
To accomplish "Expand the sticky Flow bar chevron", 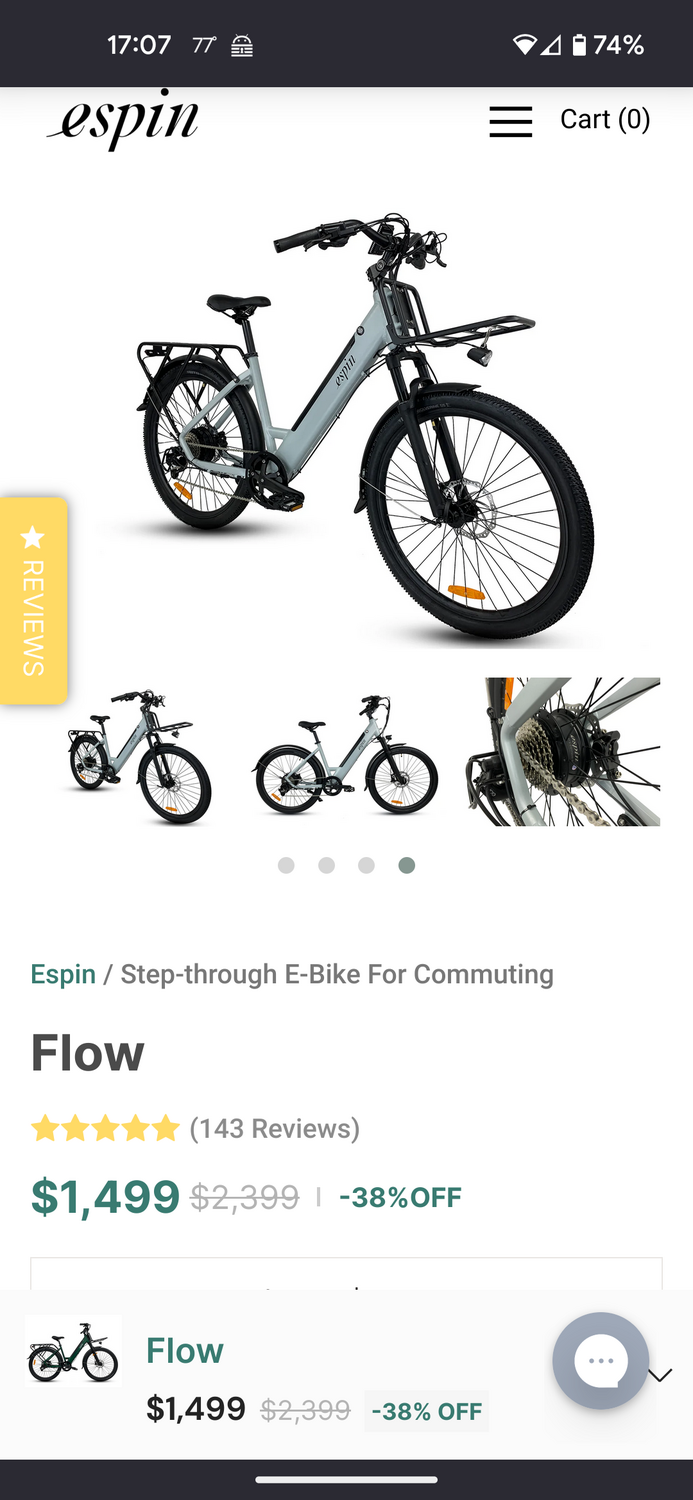I will (660, 1376).
